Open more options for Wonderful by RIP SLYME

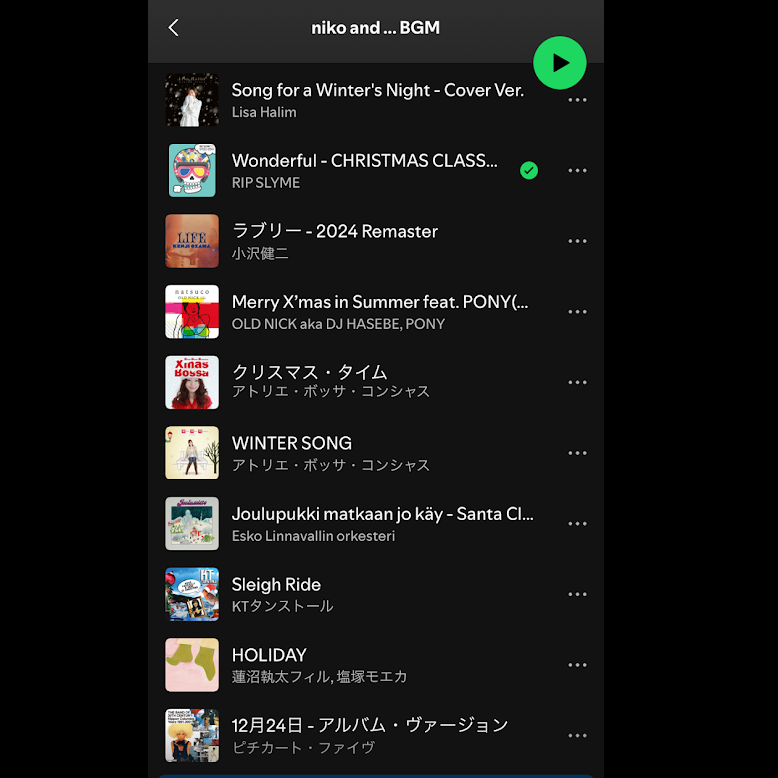click(577, 170)
